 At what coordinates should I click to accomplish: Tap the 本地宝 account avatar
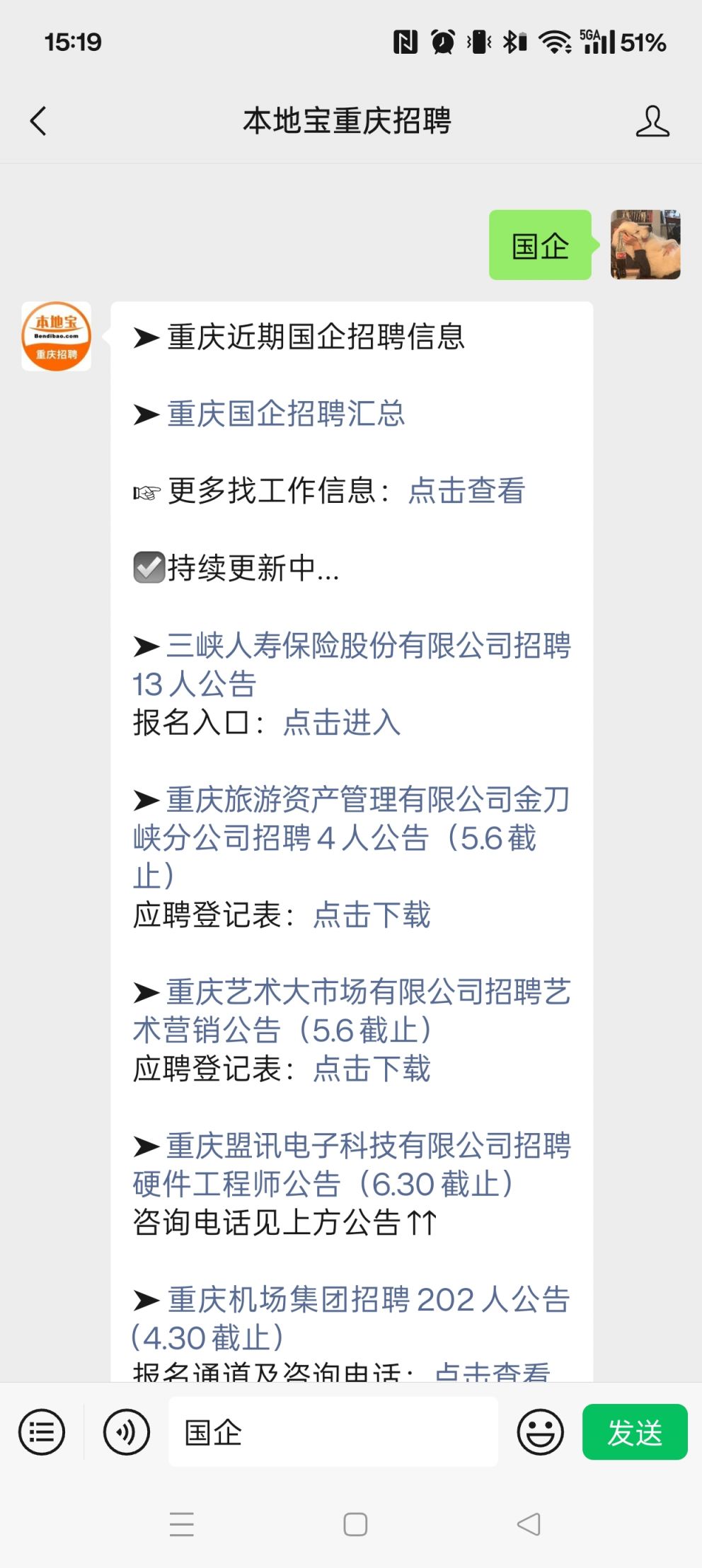(57, 337)
